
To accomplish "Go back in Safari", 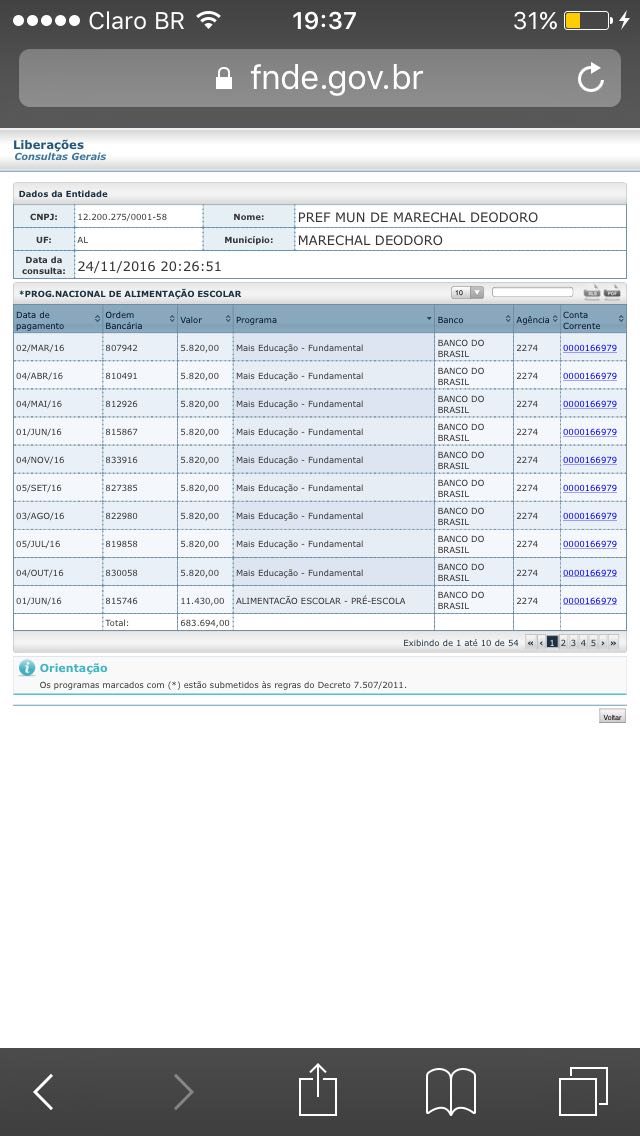I will click(x=43, y=1092).
